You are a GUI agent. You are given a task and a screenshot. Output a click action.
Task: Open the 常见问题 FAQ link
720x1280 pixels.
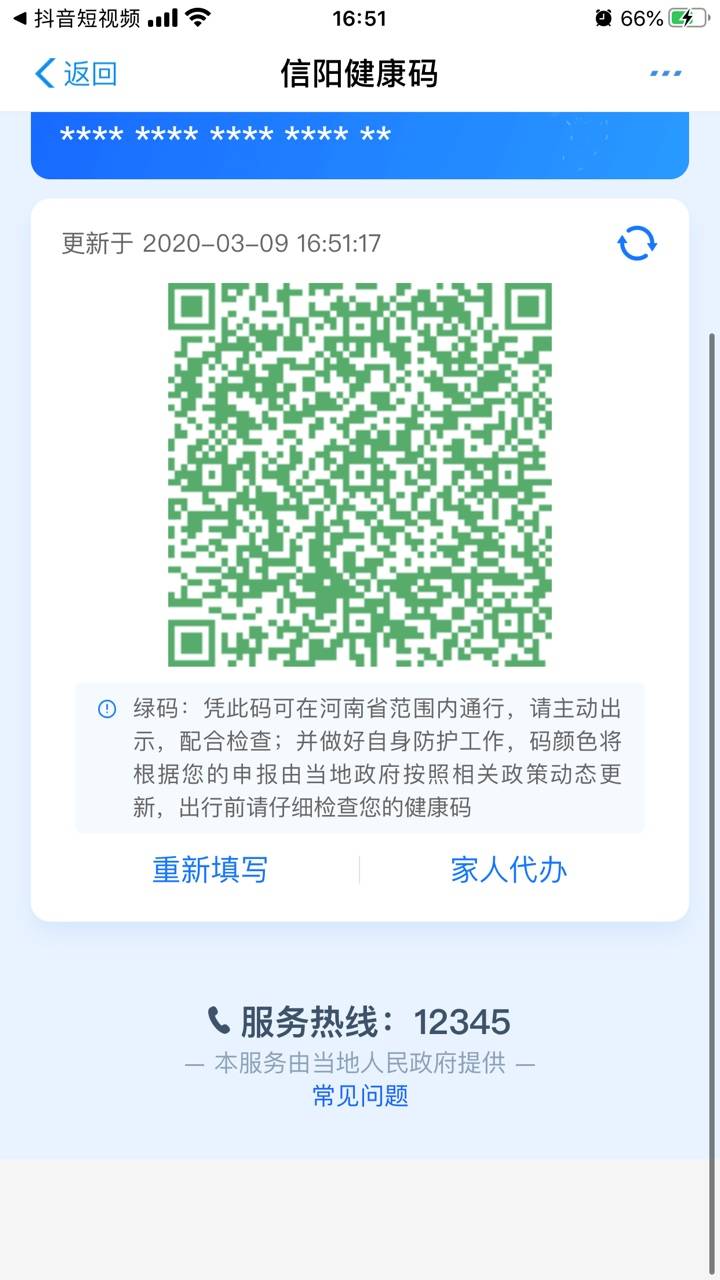click(360, 1096)
